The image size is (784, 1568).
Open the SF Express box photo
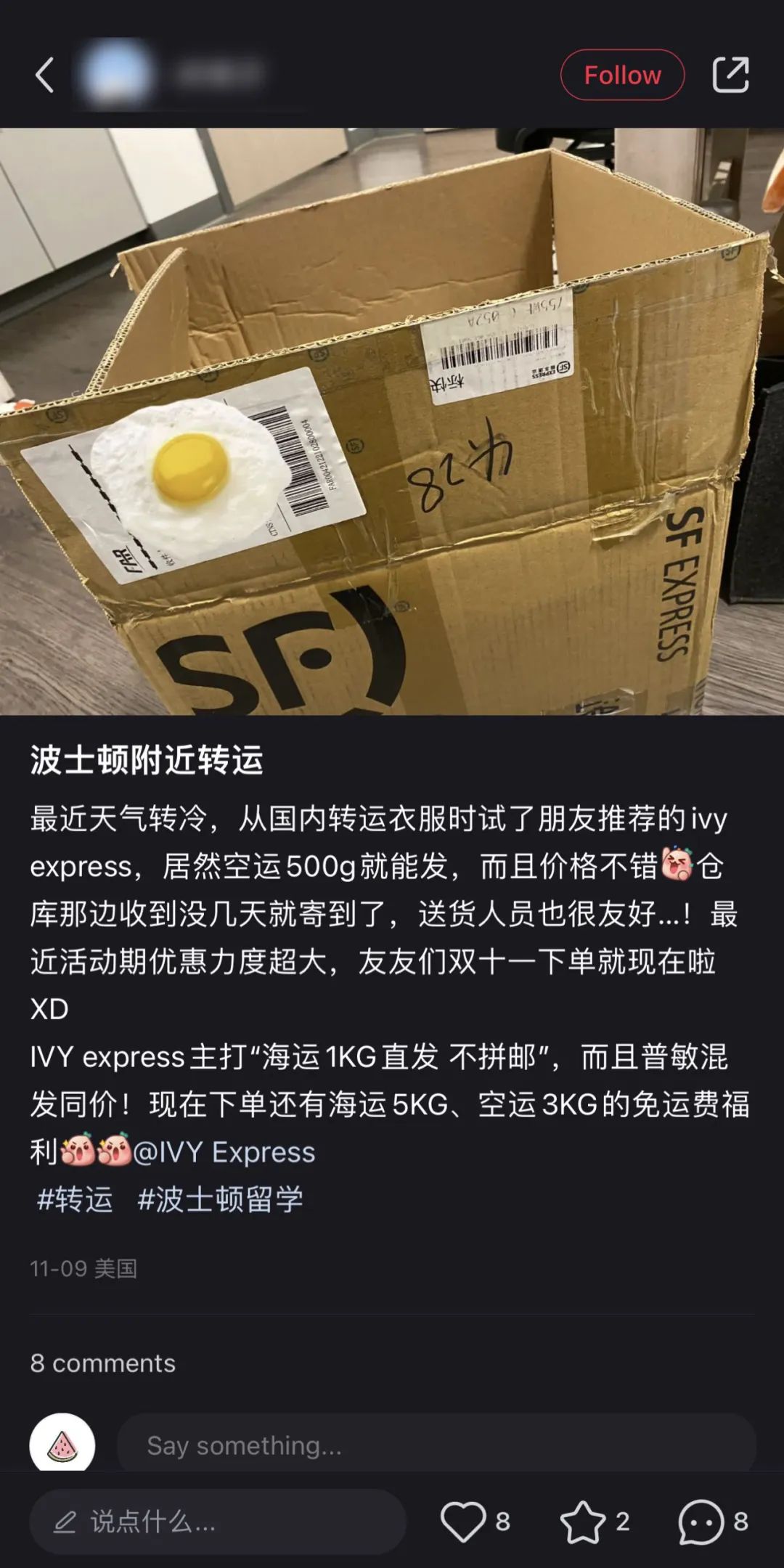click(392, 422)
